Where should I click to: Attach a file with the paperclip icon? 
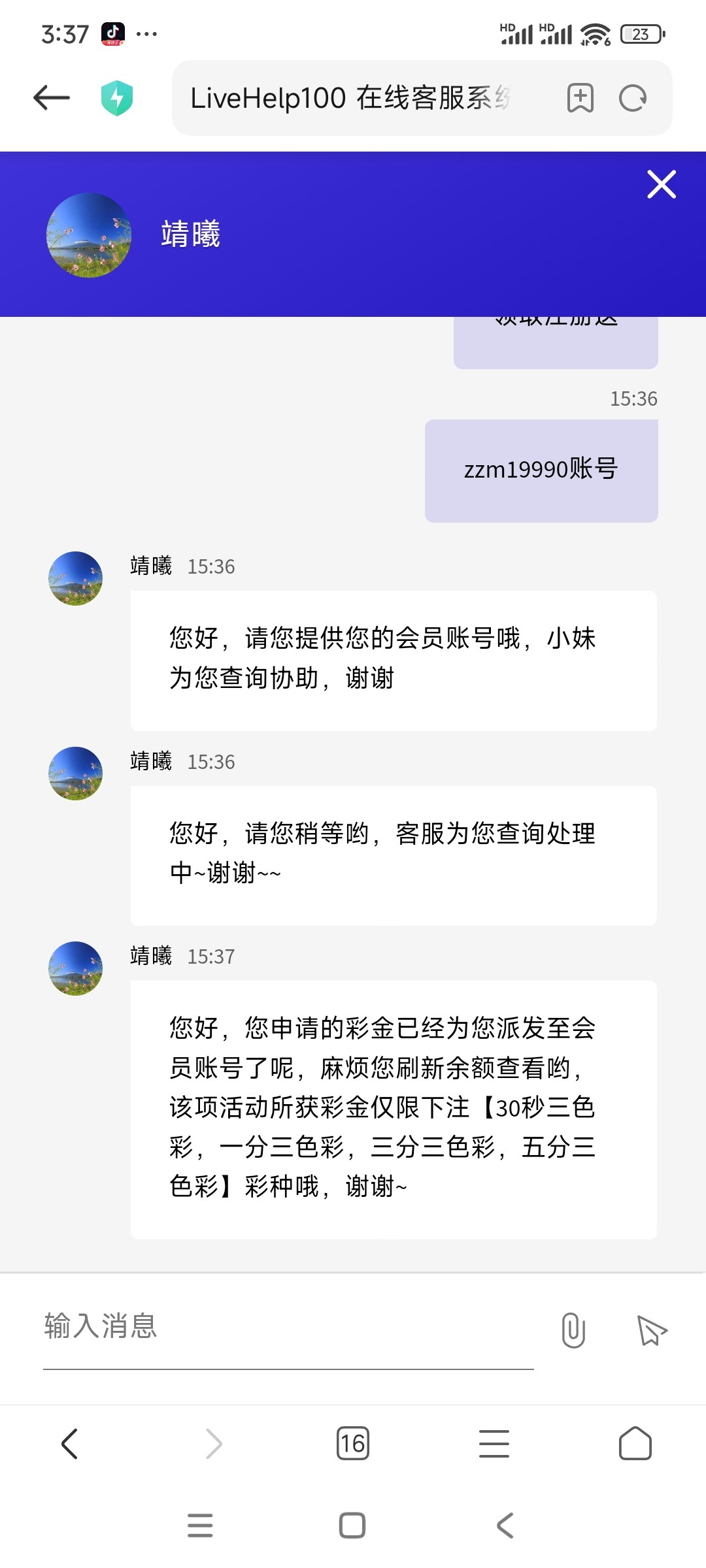pyautogui.click(x=573, y=1330)
